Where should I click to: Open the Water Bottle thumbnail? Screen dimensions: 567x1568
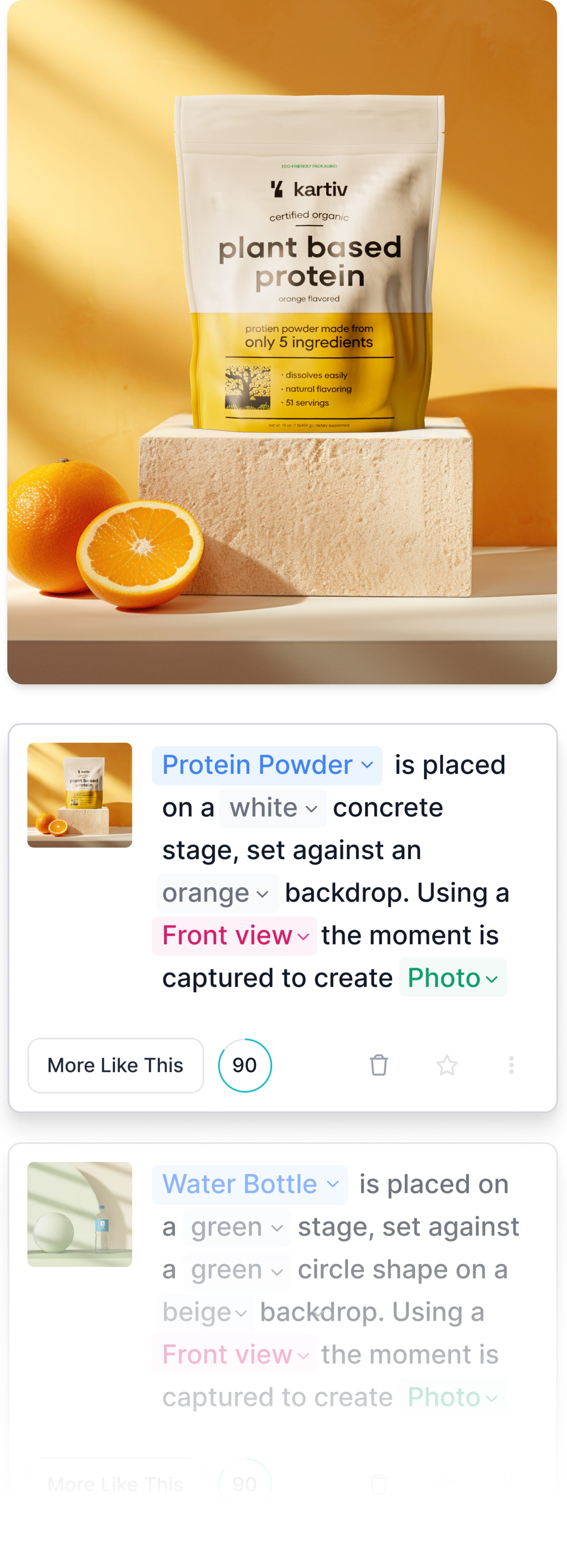80,1214
